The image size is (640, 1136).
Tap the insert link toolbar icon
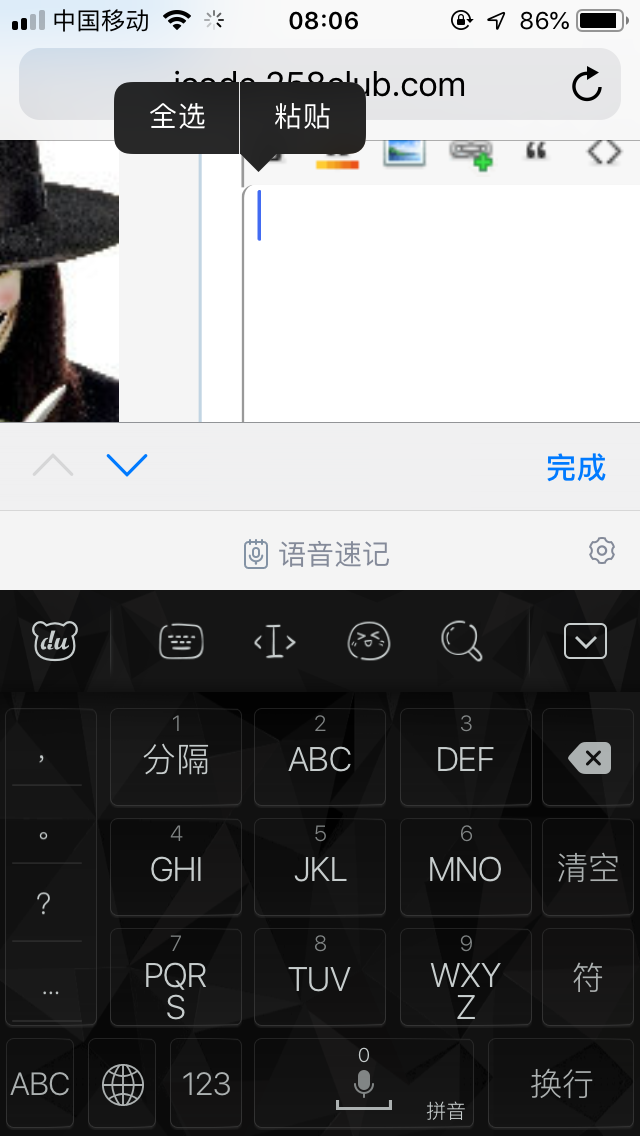471,153
